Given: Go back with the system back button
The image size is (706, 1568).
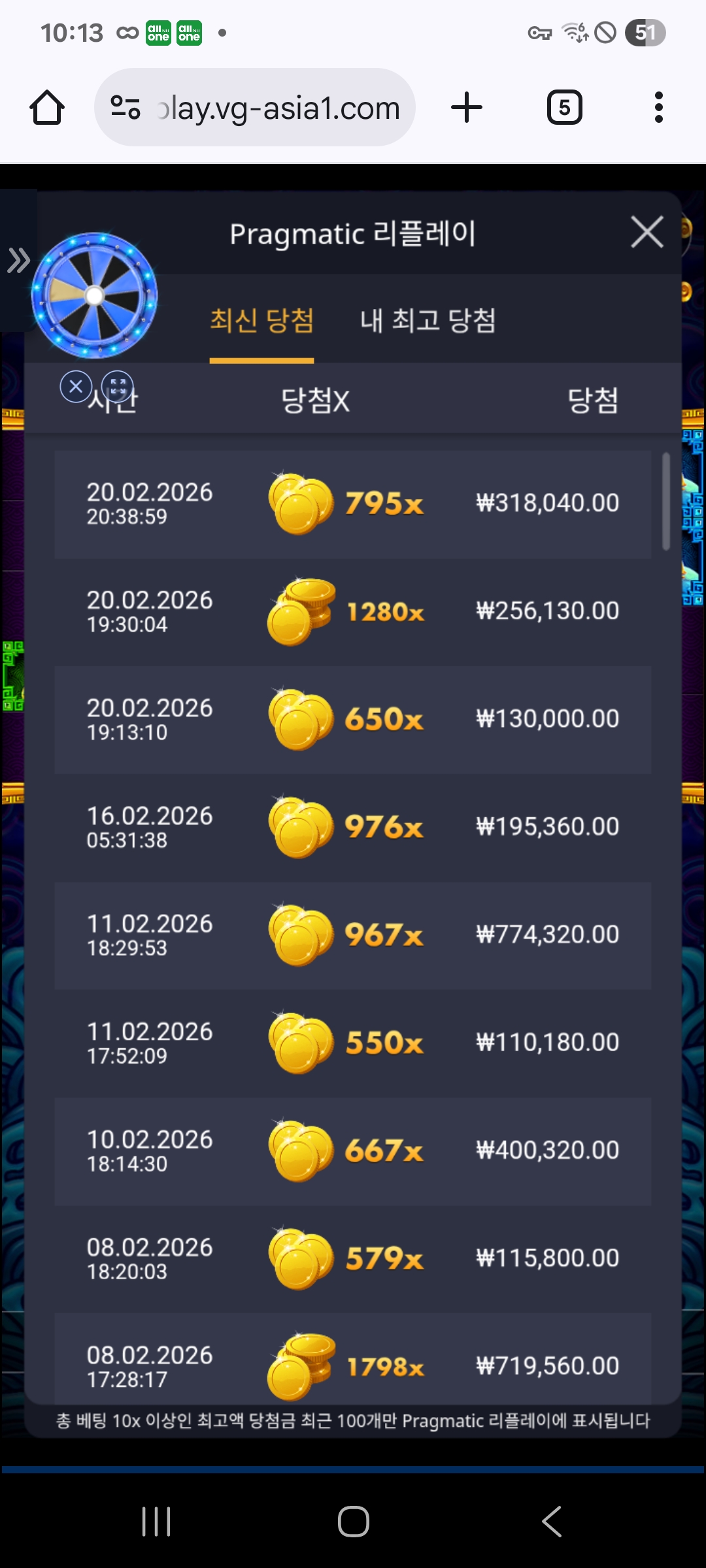Looking at the screenshot, I should pos(551,1522).
